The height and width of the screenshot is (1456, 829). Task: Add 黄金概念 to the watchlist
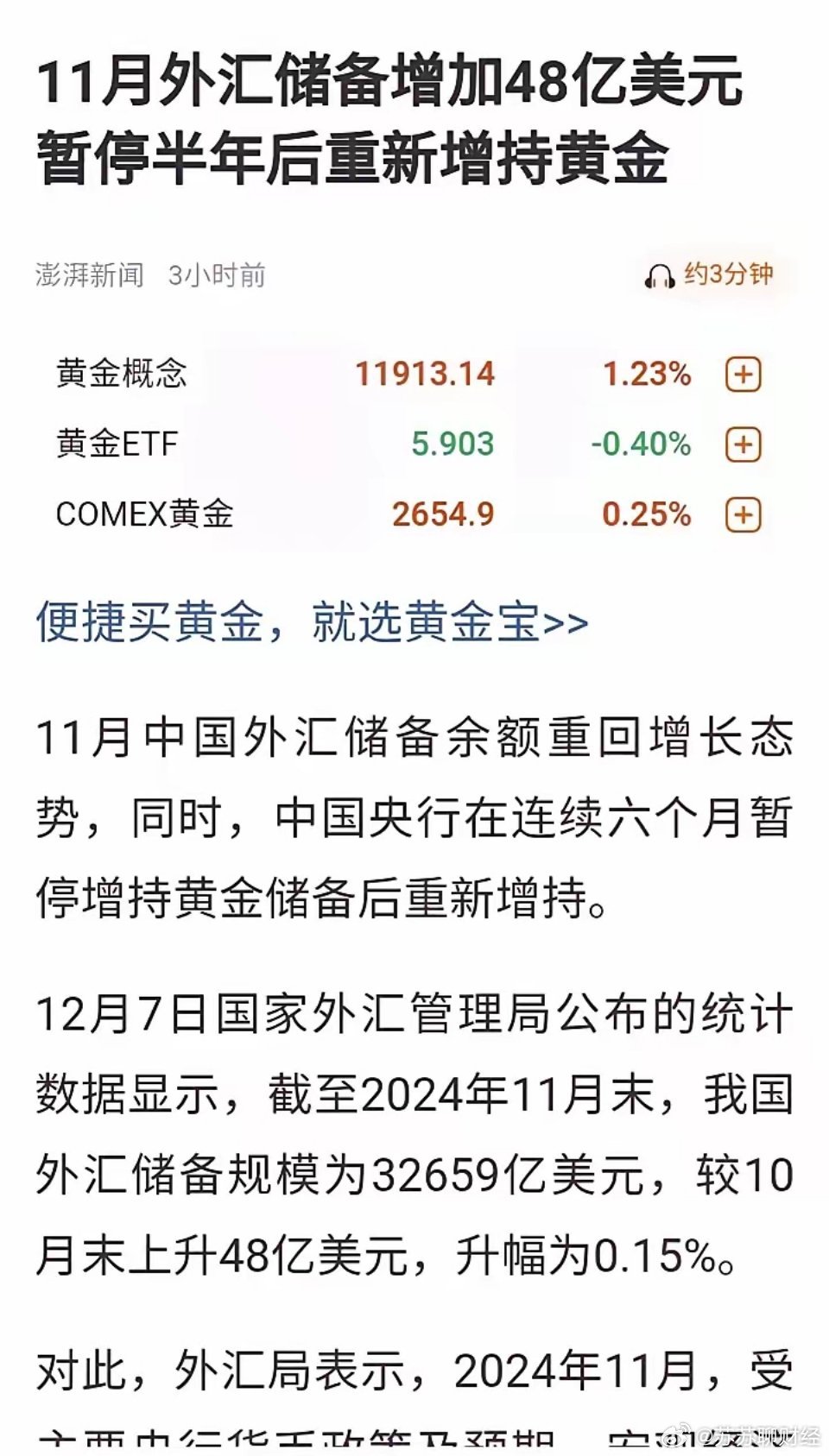pos(744,375)
